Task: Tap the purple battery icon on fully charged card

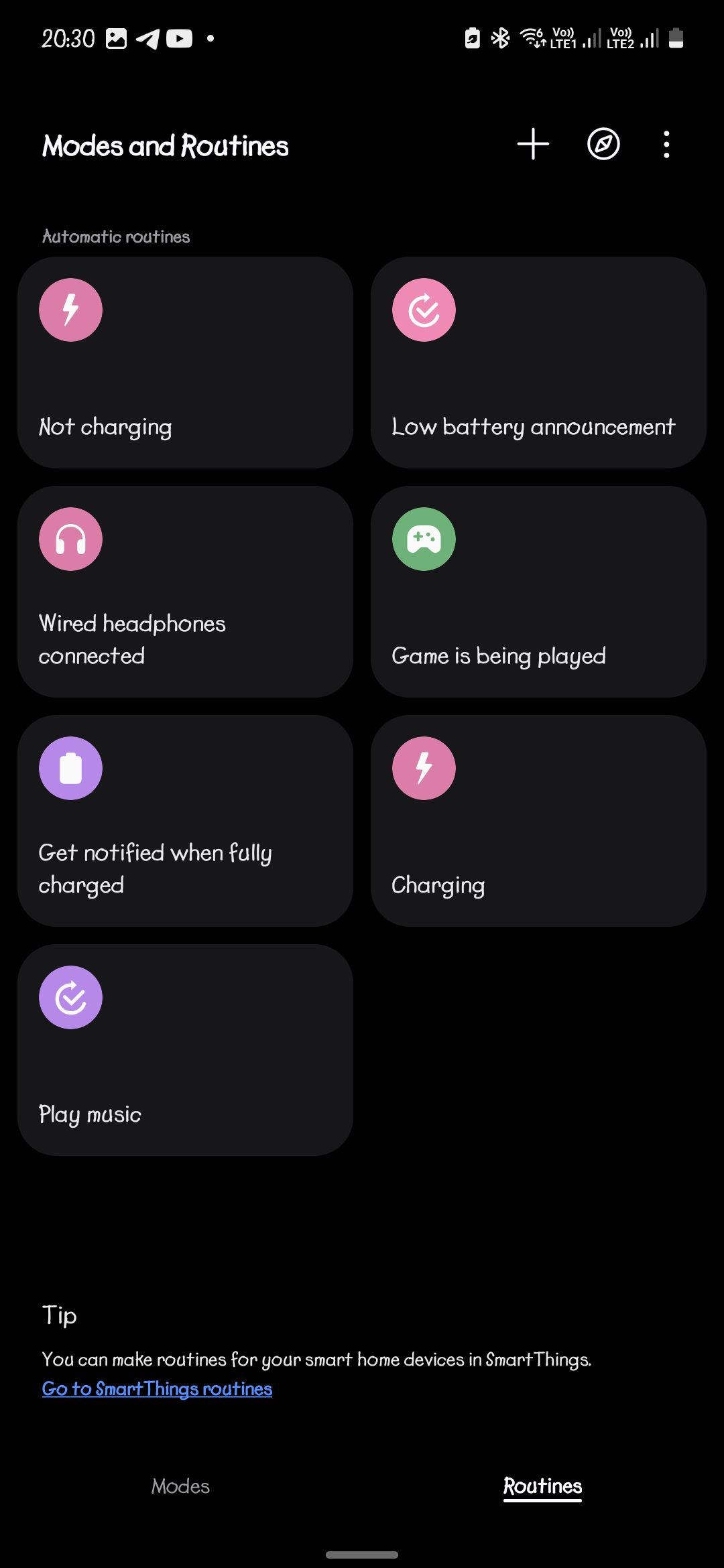Action: tap(70, 768)
